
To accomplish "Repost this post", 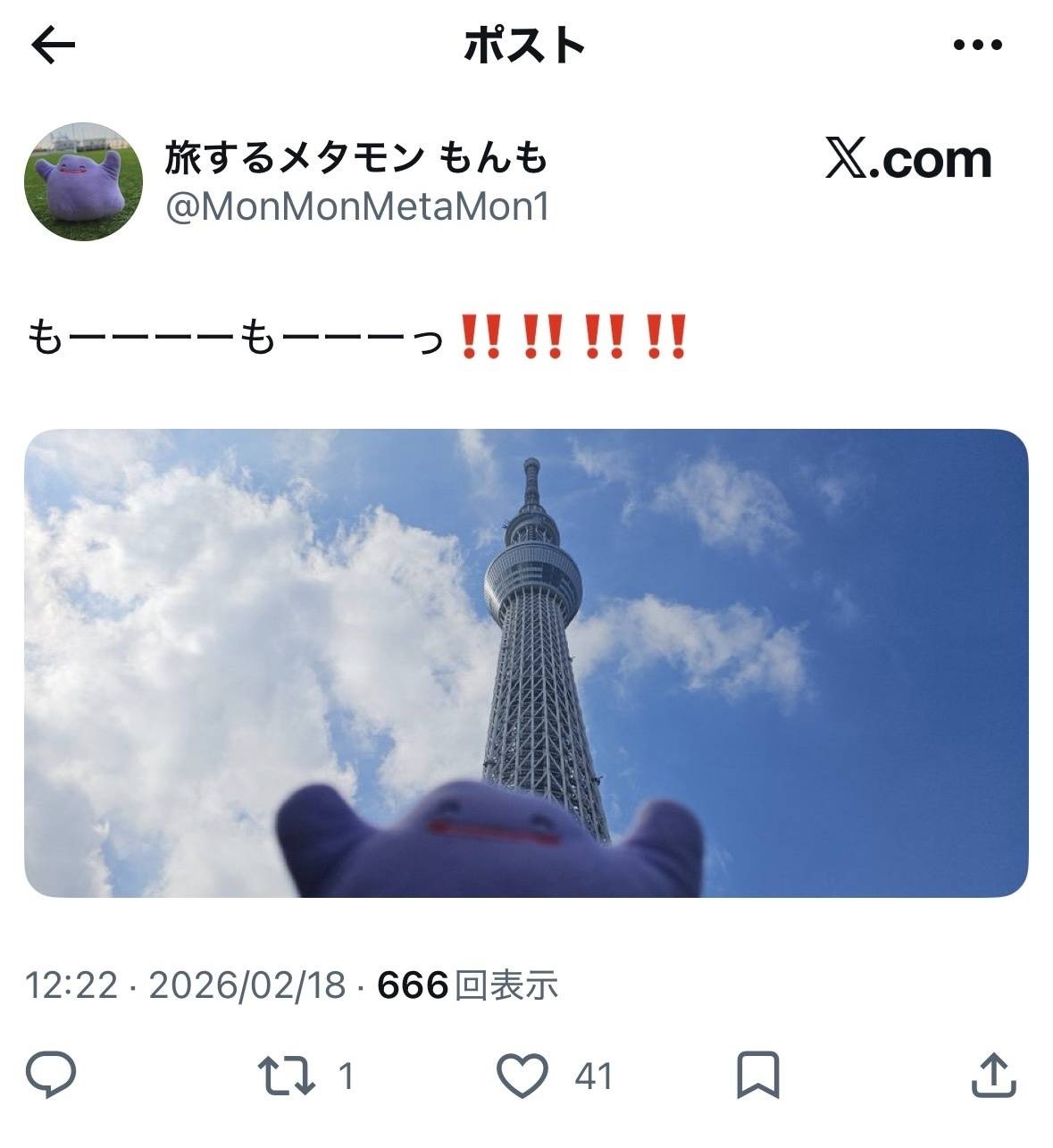I will 287,1076.
